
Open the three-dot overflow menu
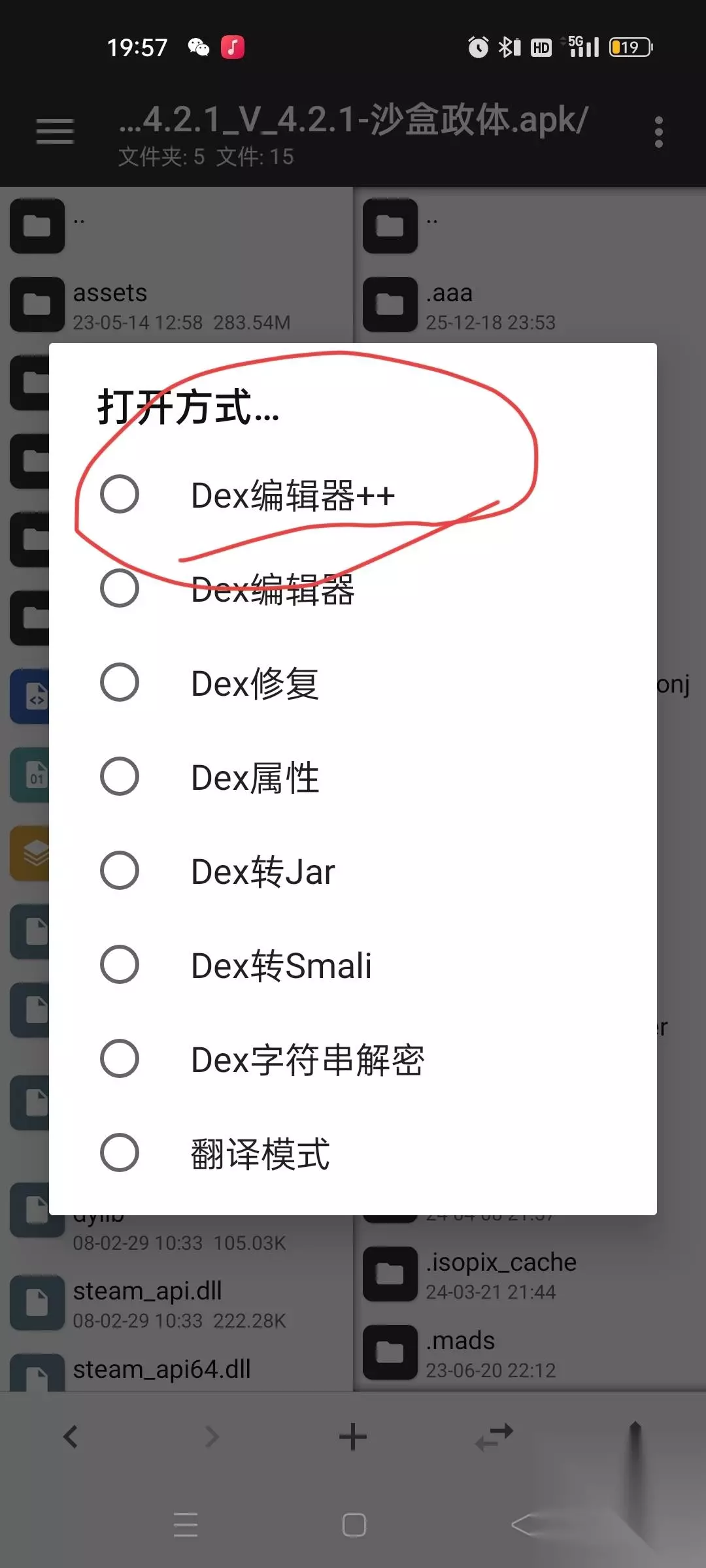point(658,132)
